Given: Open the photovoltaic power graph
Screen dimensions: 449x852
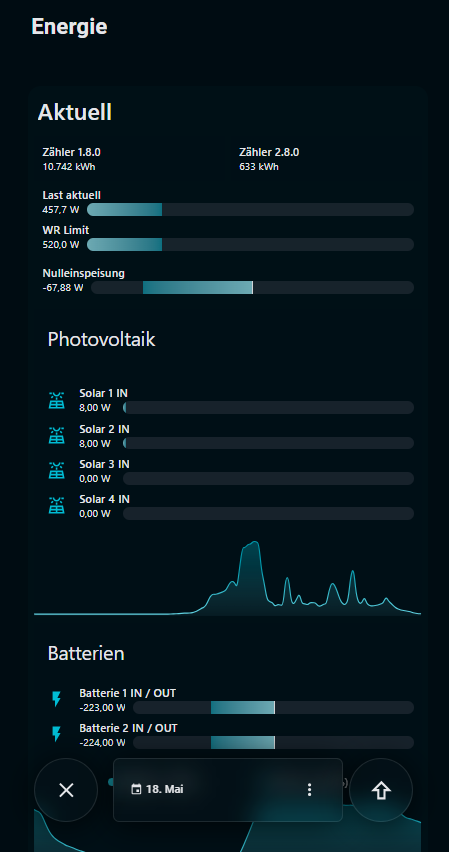Looking at the screenshot, I should (227, 578).
